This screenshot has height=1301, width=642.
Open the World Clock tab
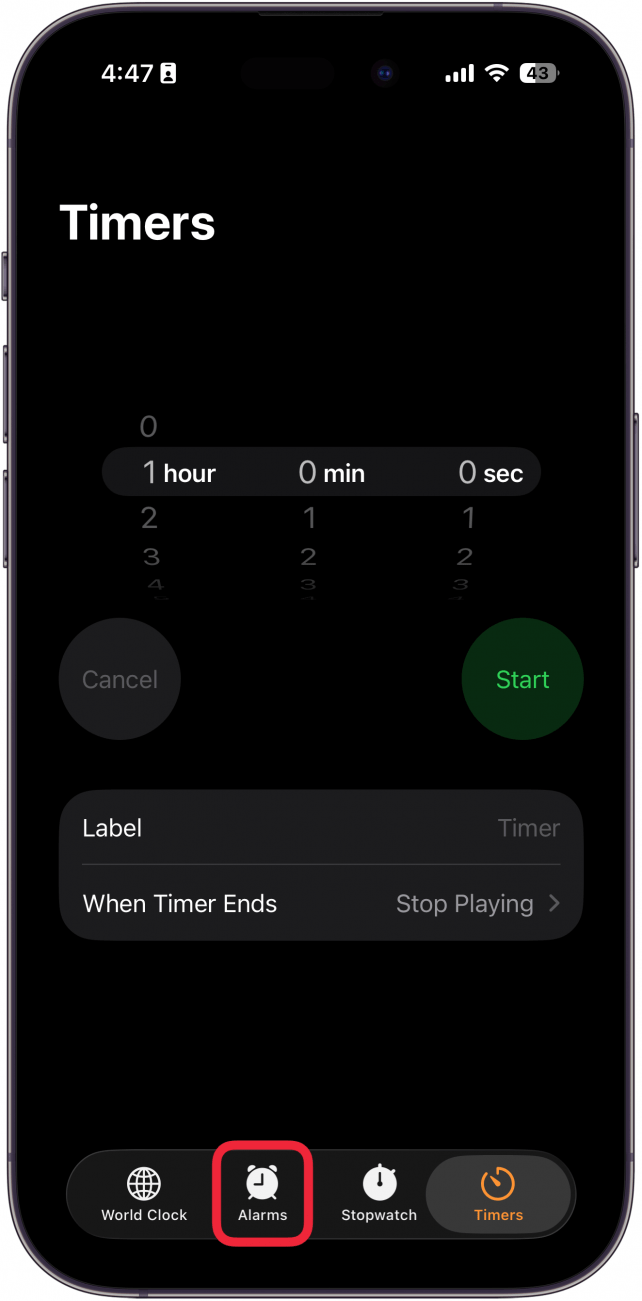pos(144,1195)
